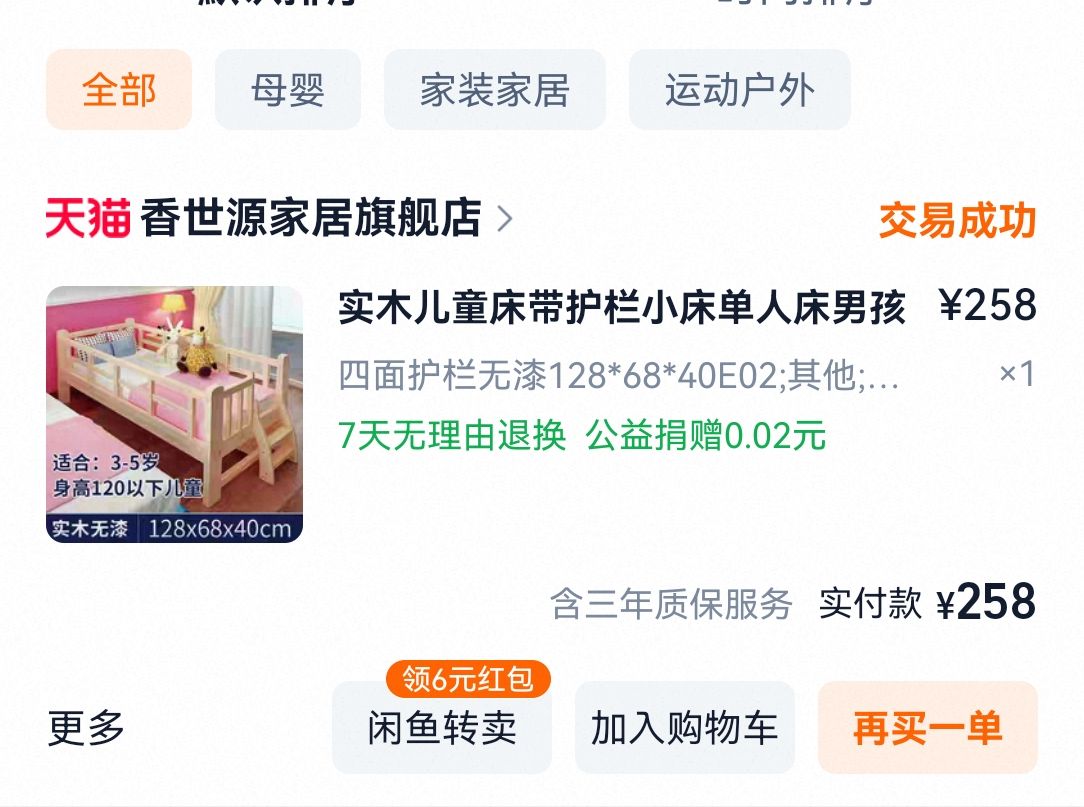
Task: Select the 全部 filter chip
Action: 119,90
